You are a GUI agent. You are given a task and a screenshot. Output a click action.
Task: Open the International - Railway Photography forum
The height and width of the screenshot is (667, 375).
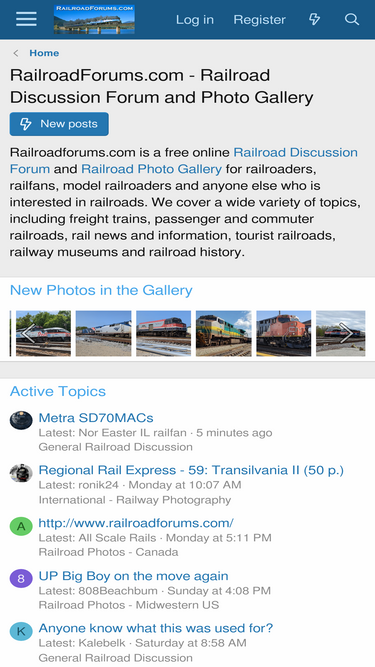click(x=135, y=500)
